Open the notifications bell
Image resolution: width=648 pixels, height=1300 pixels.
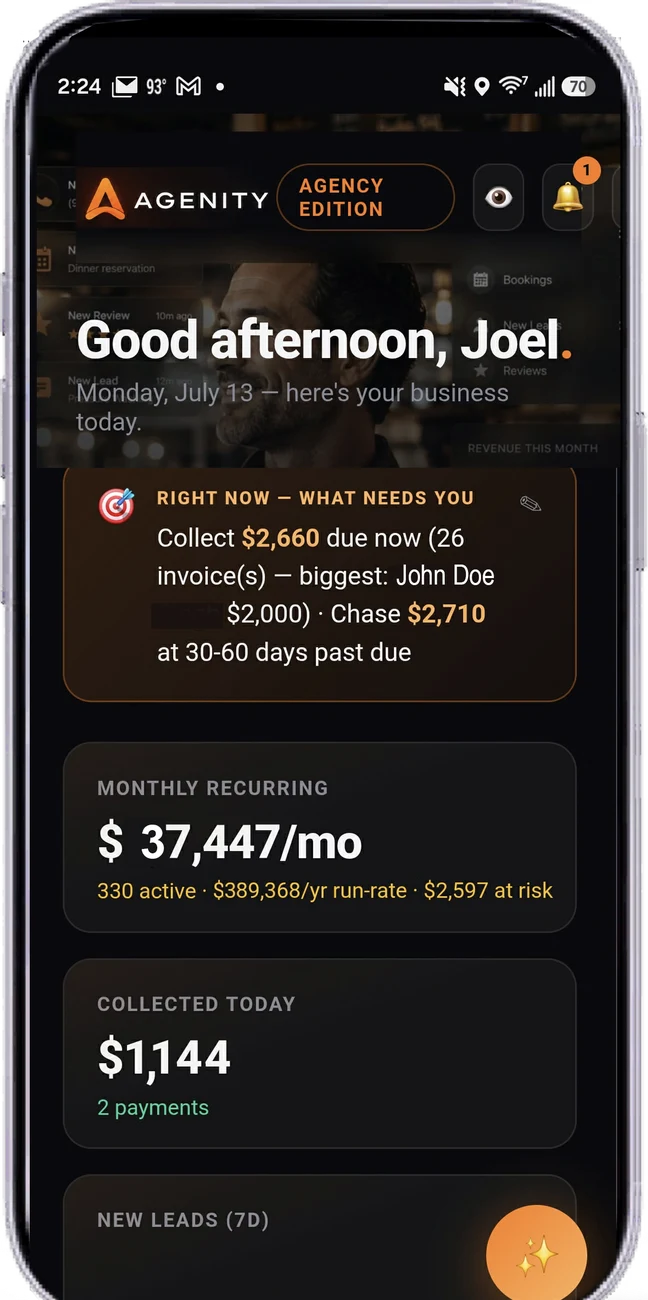pyautogui.click(x=568, y=197)
